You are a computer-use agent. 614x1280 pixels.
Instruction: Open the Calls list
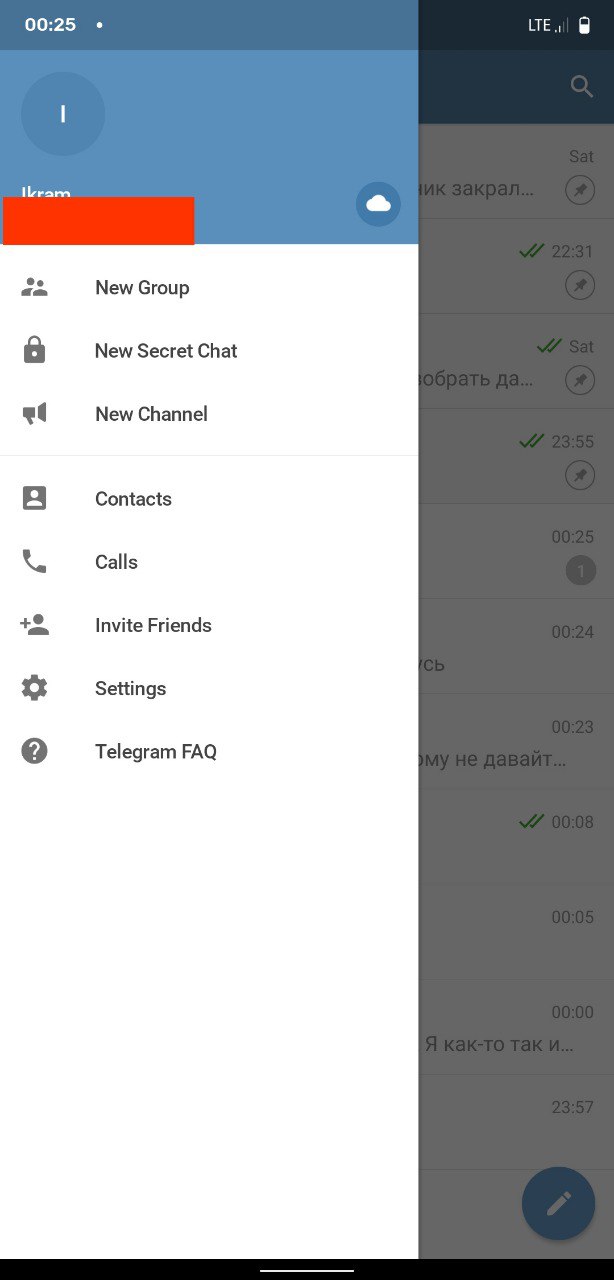tap(209, 562)
